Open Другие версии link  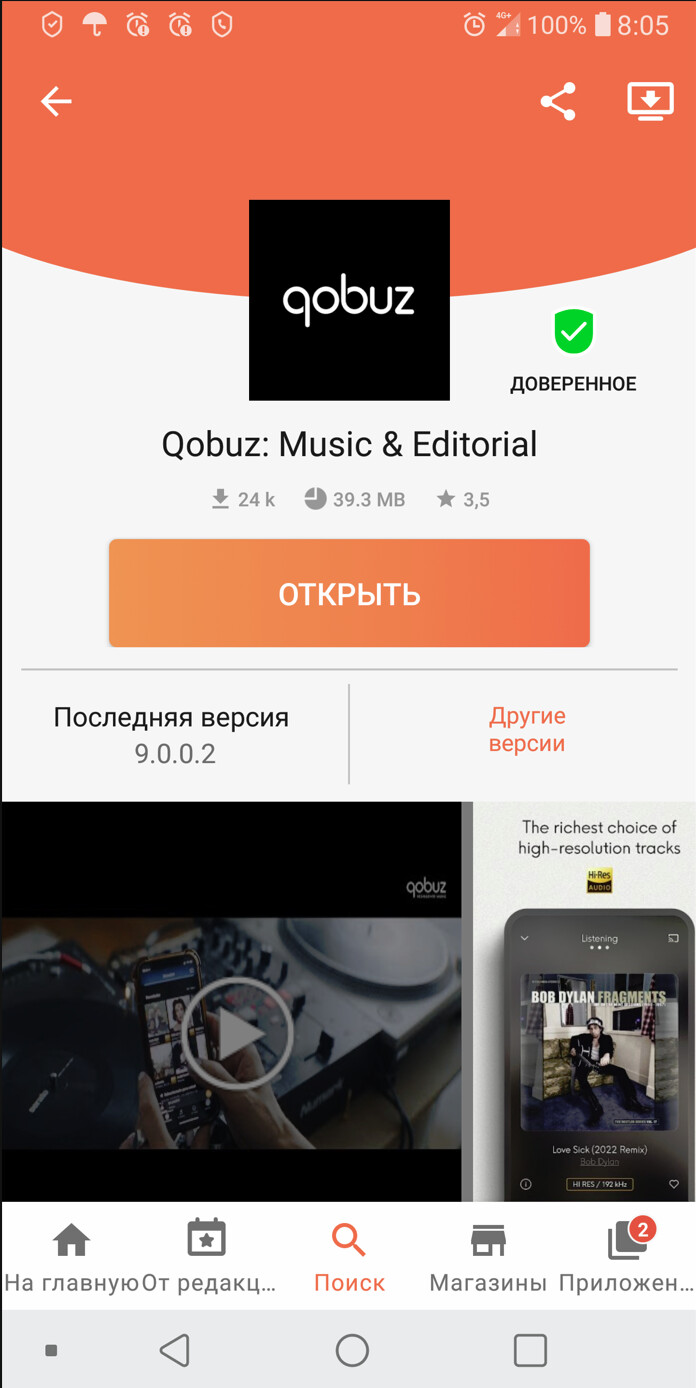coord(527,730)
